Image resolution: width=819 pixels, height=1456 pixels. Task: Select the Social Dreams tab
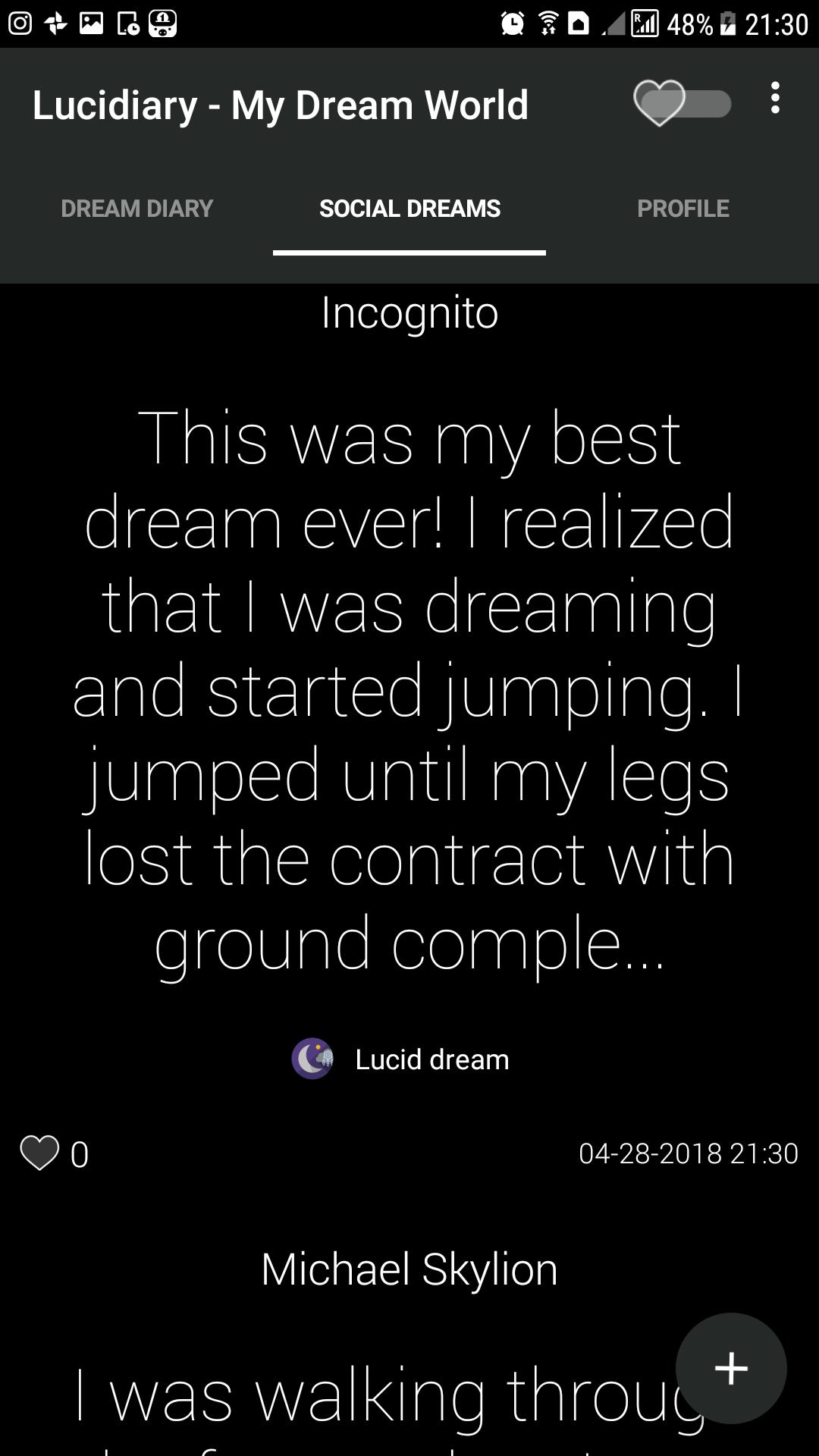[x=409, y=208]
